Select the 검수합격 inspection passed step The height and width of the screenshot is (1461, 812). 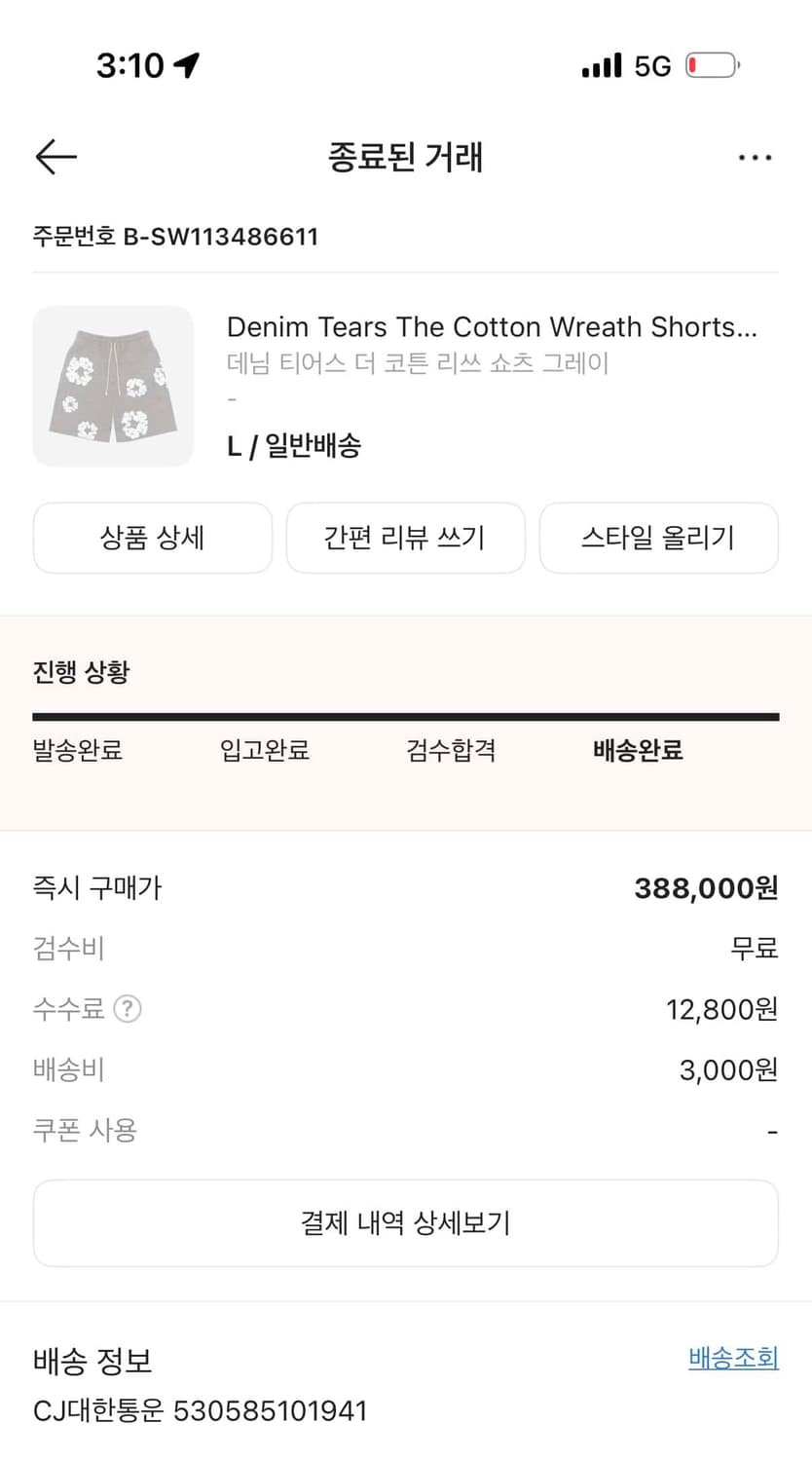pyautogui.click(x=449, y=751)
